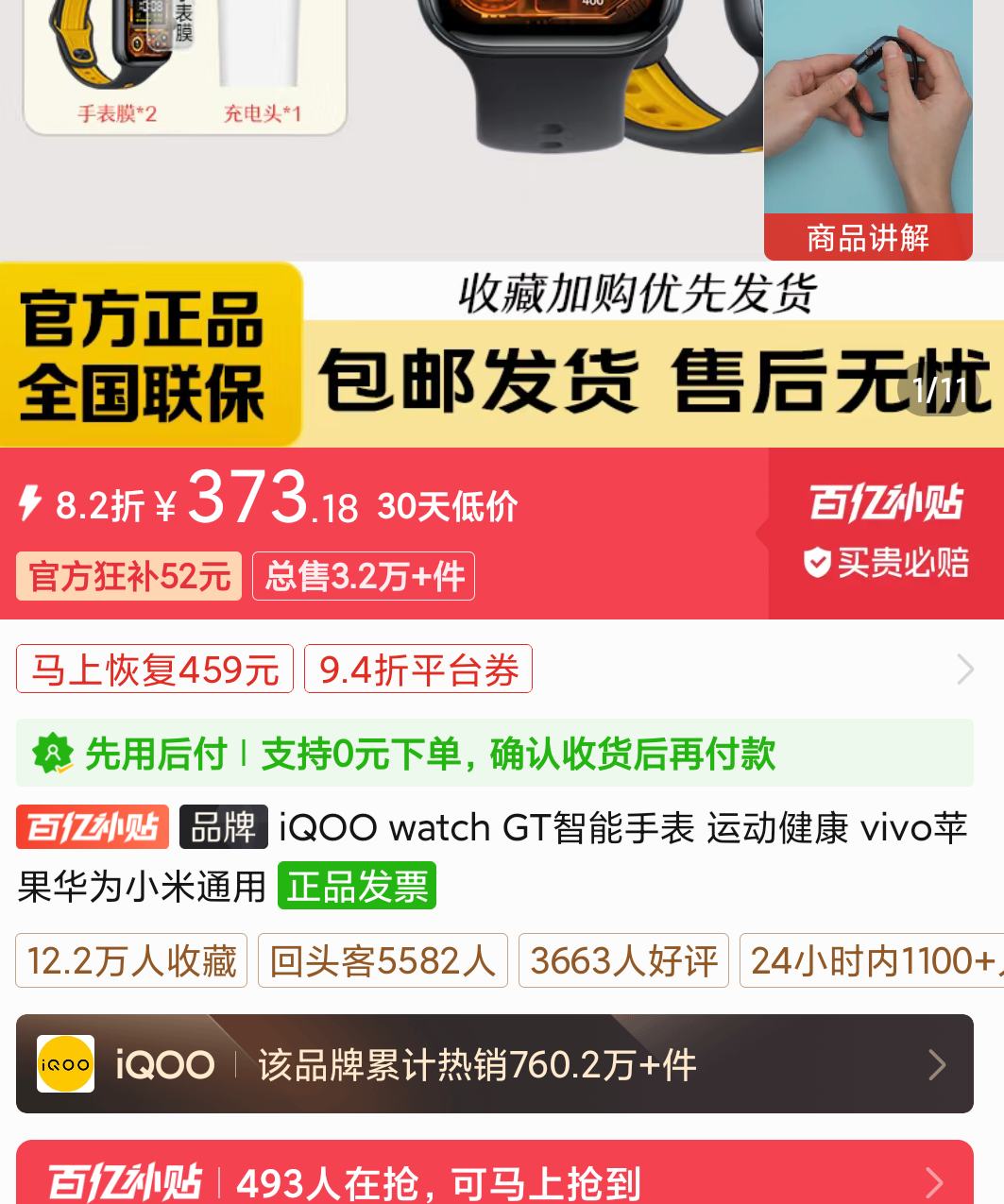The height and width of the screenshot is (1204, 1004).
Task: Activate the 9.4折平台券 platform coupon
Action: click(418, 669)
